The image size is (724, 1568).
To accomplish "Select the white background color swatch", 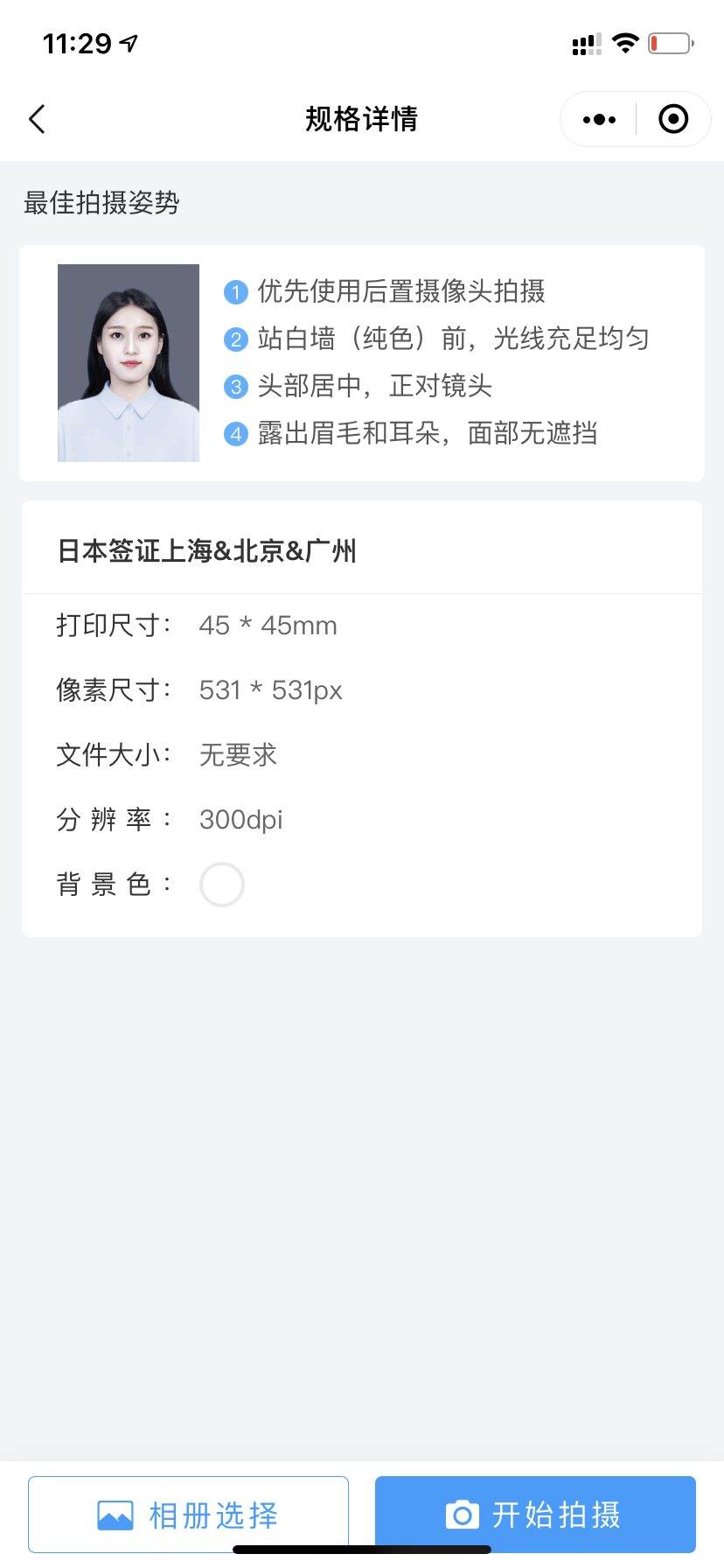I will tap(222, 885).
